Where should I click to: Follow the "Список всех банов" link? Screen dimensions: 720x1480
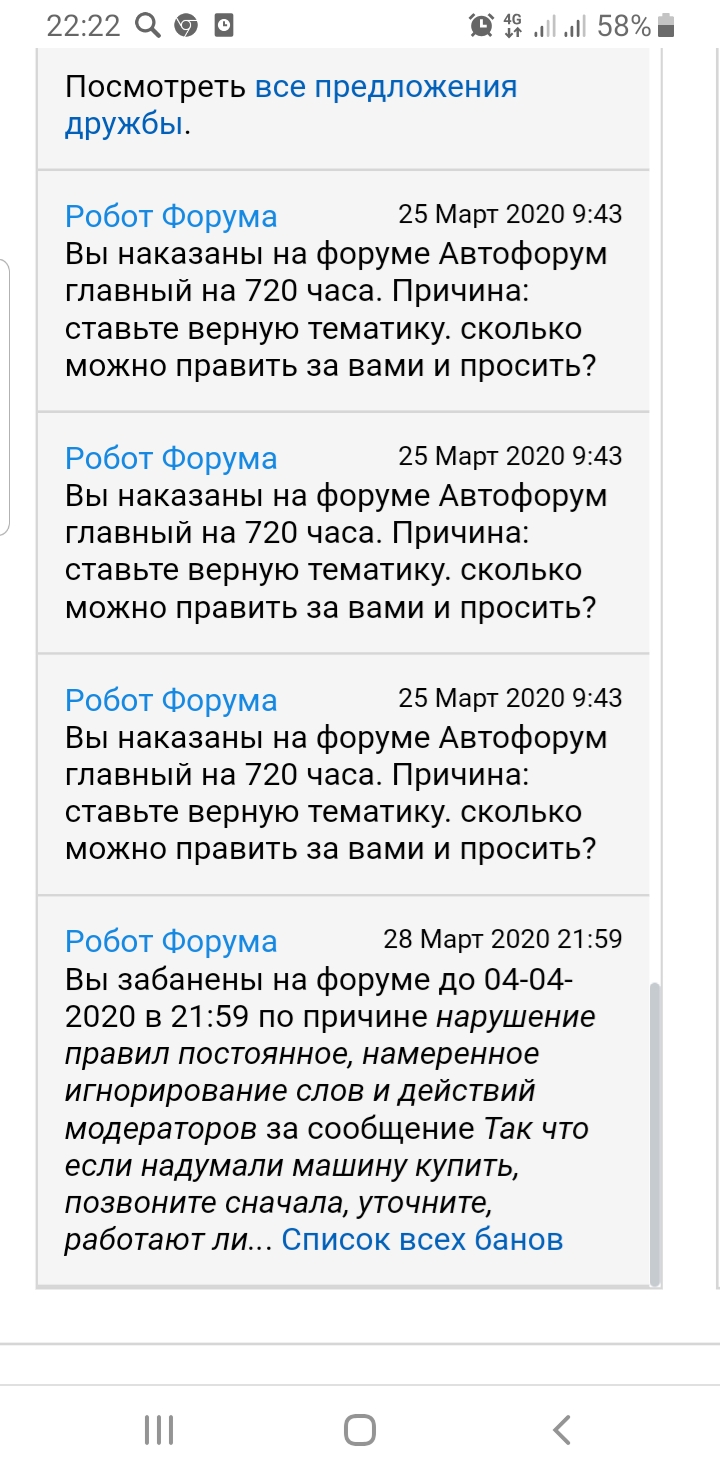422,1240
